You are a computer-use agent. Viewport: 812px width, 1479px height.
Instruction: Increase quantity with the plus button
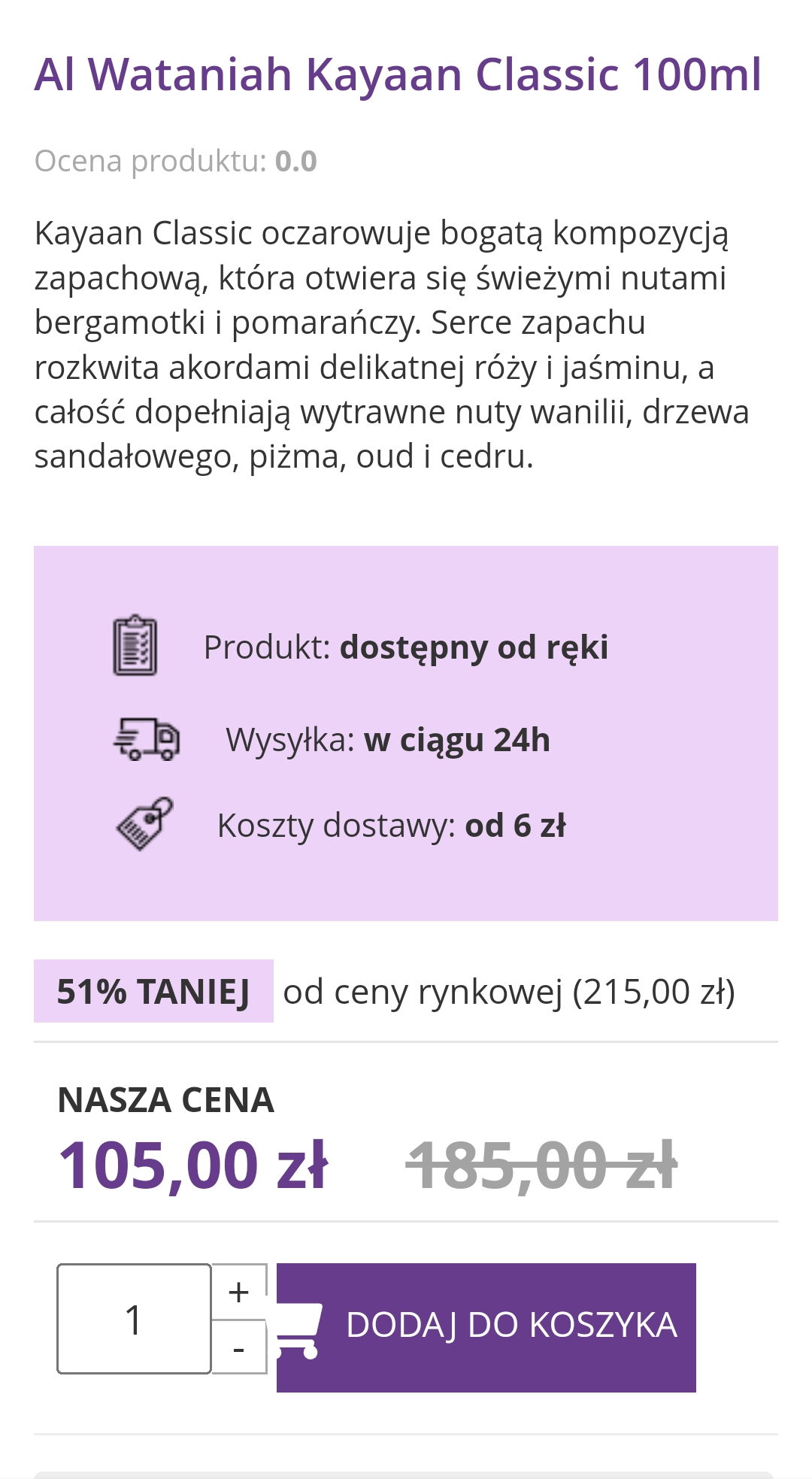click(239, 1292)
